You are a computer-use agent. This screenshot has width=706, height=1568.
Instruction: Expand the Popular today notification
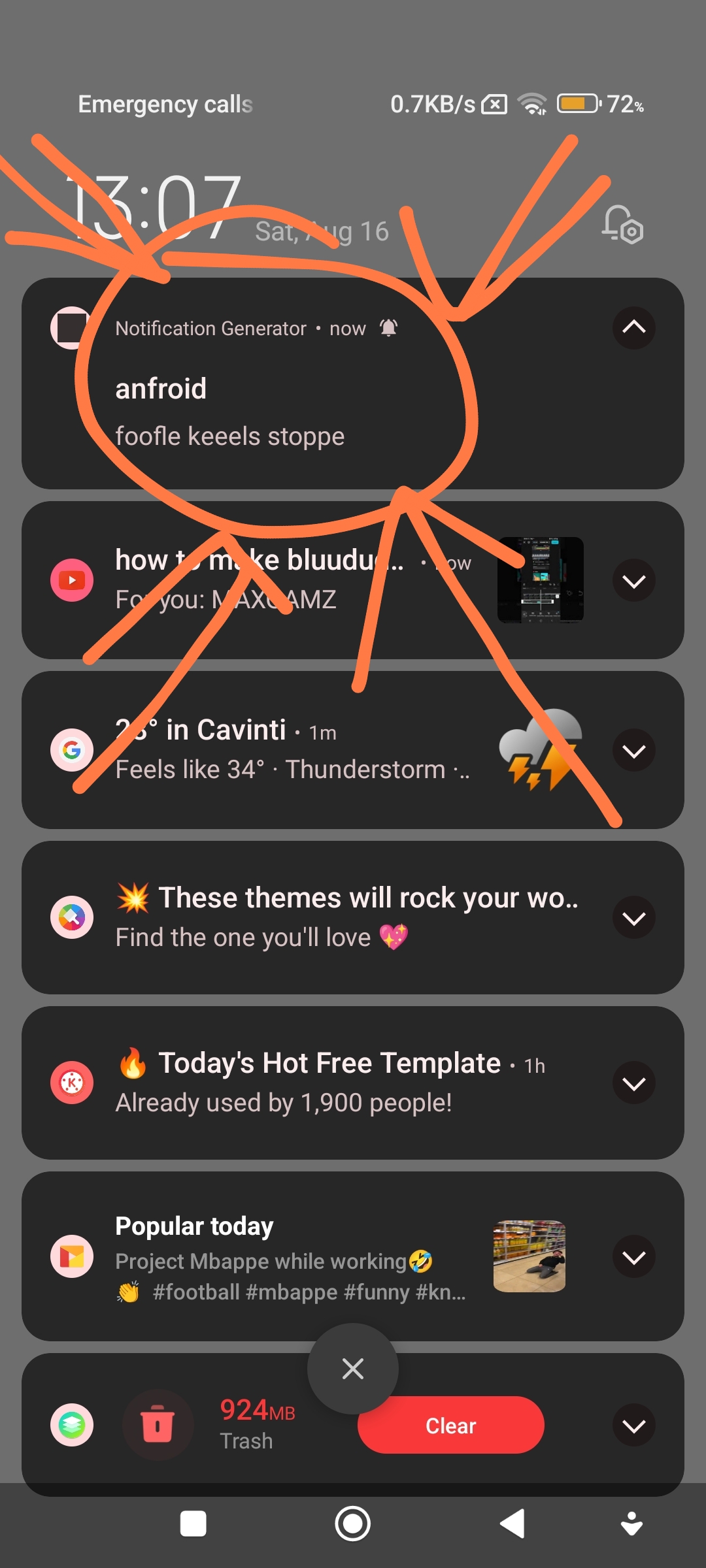(633, 1257)
